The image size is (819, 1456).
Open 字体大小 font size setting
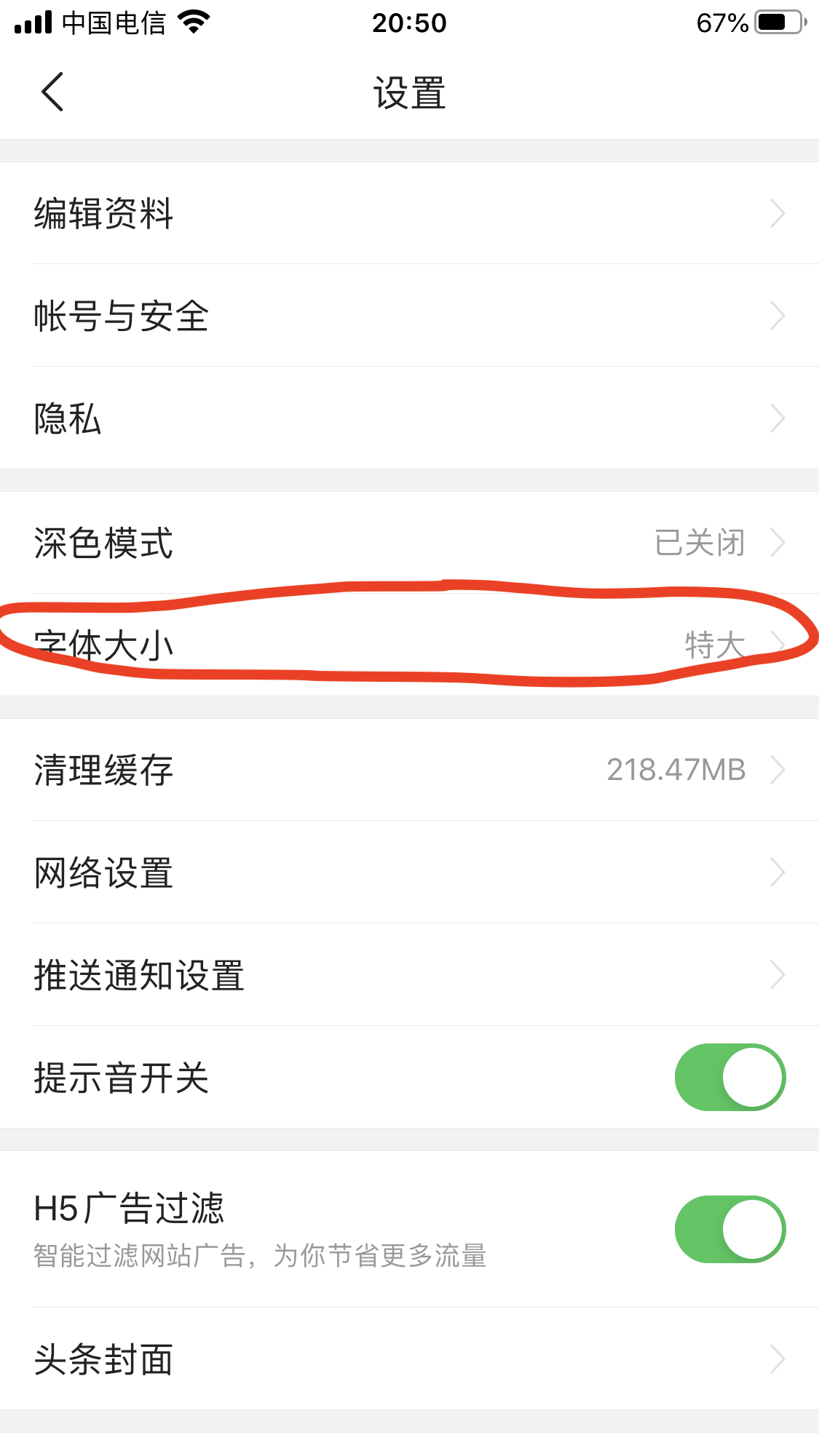409,645
